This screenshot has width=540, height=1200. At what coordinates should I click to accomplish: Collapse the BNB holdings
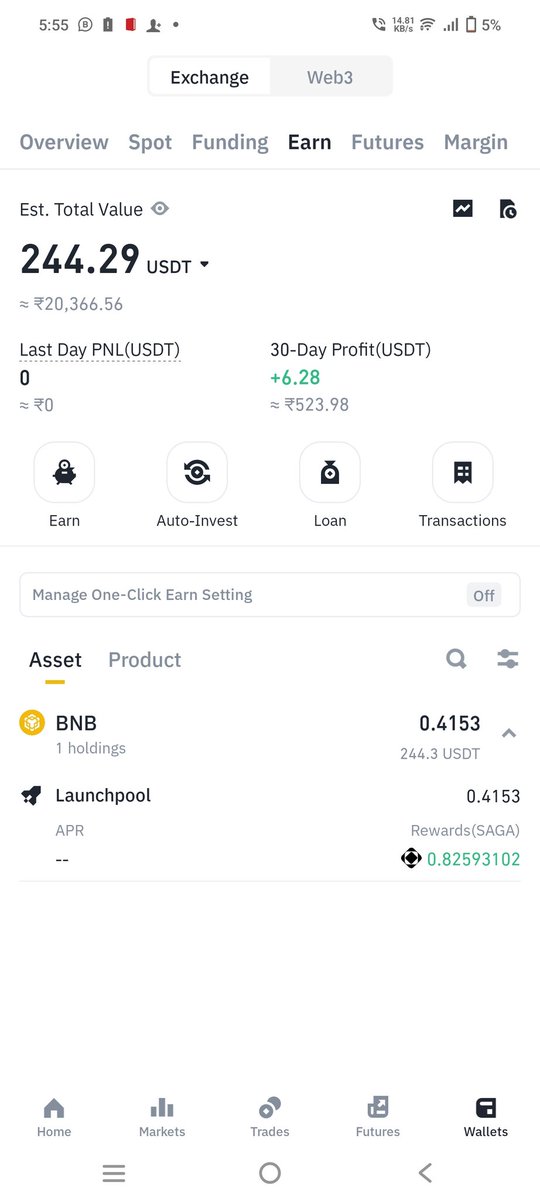(x=509, y=733)
